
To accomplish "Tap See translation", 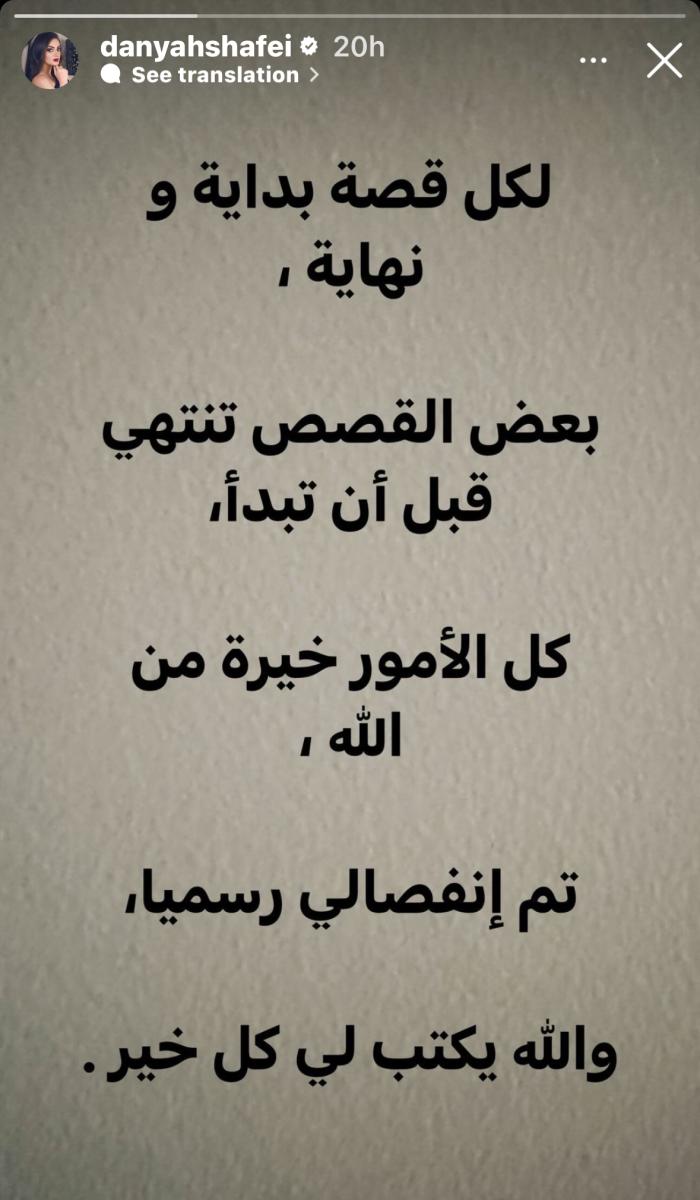I will (215, 75).
